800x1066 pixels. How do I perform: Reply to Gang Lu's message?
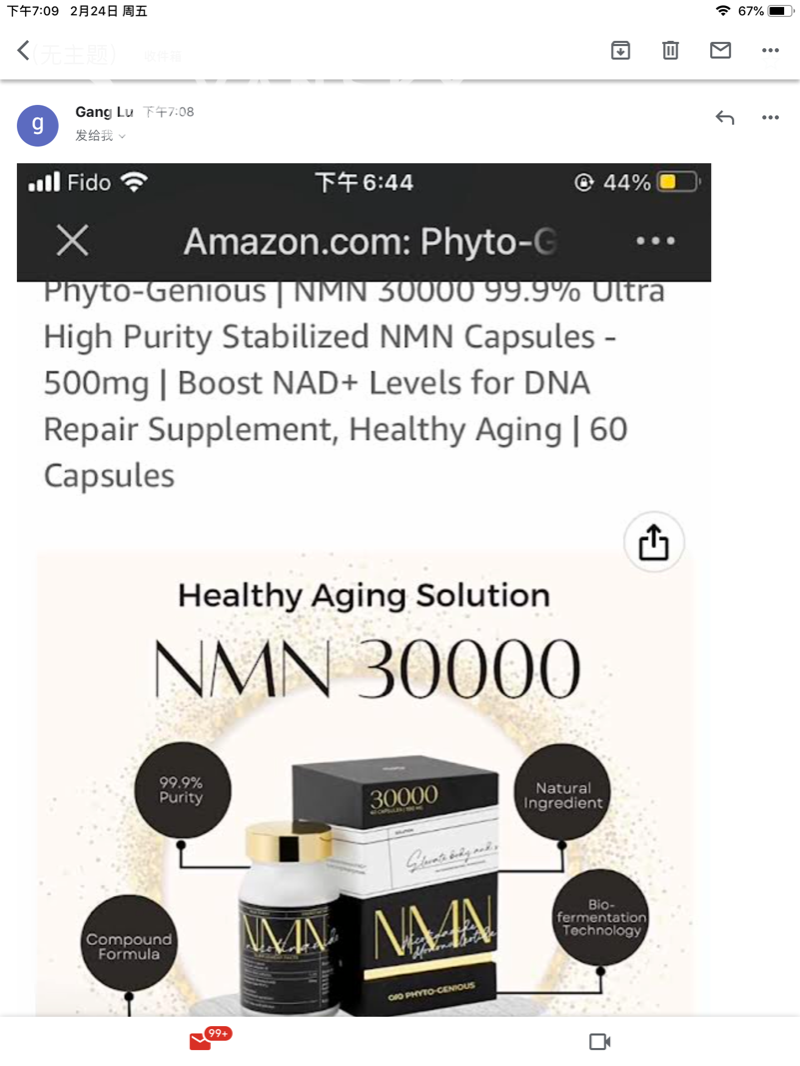point(725,118)
